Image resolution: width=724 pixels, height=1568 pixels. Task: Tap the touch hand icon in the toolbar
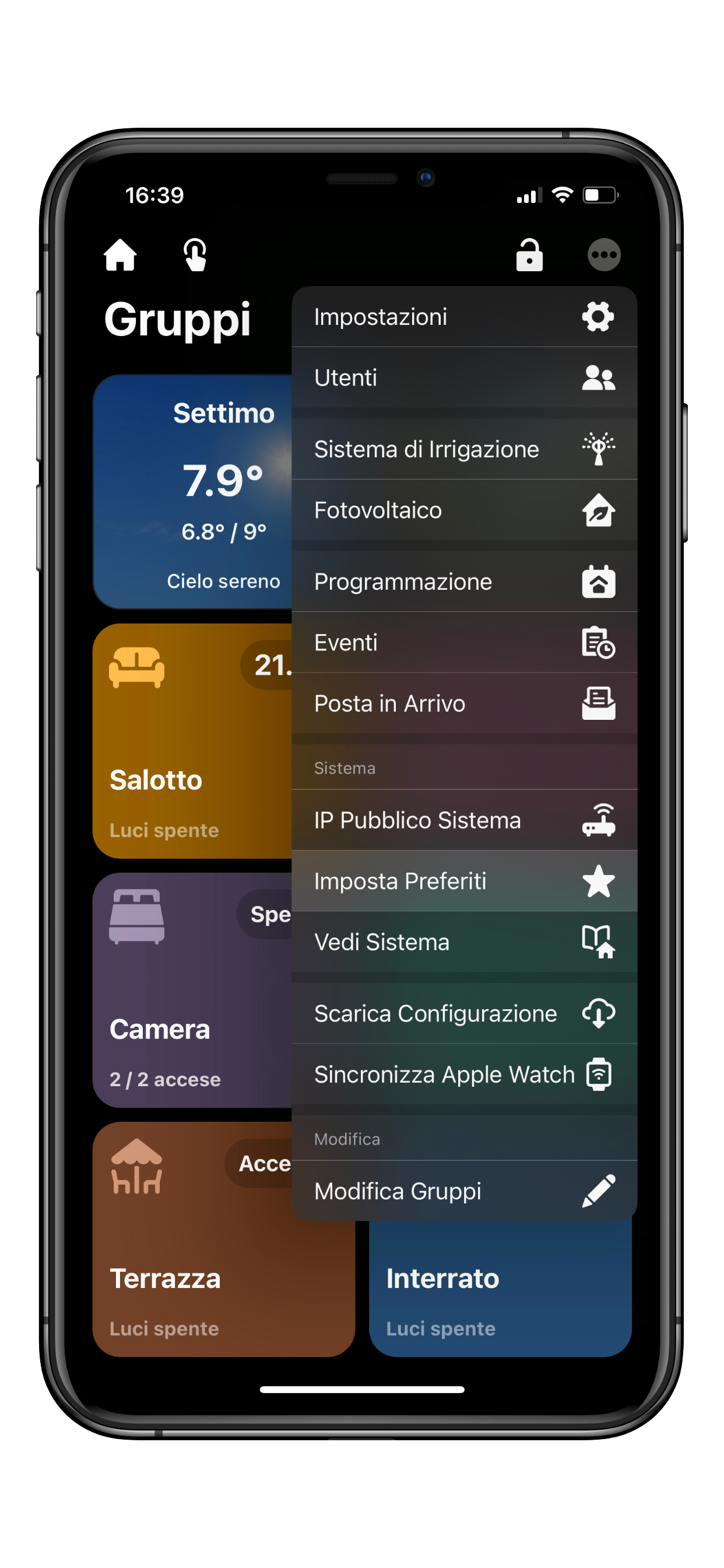[195, 254]
